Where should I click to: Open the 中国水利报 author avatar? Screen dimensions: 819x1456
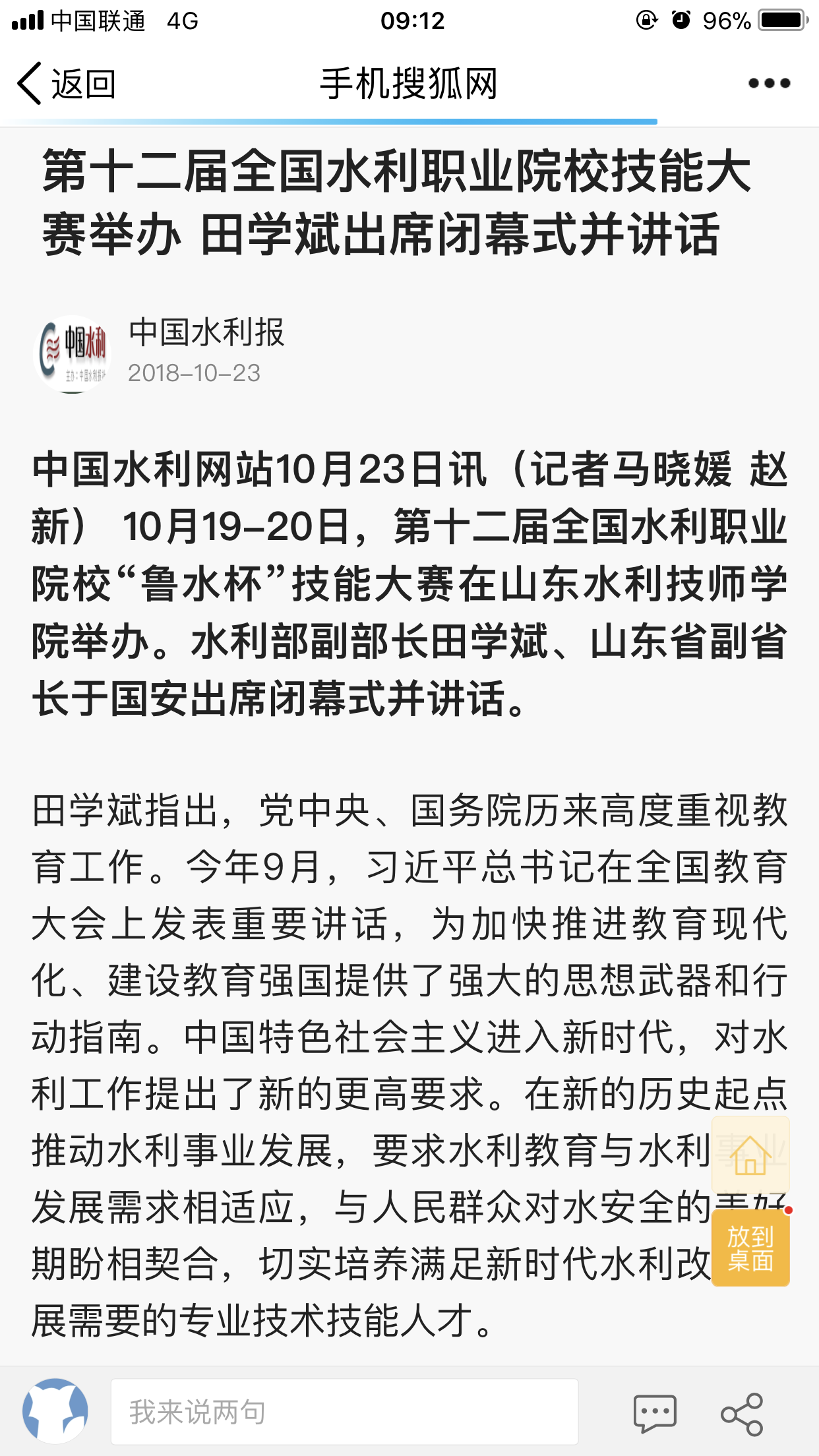(x=73, y=353)
